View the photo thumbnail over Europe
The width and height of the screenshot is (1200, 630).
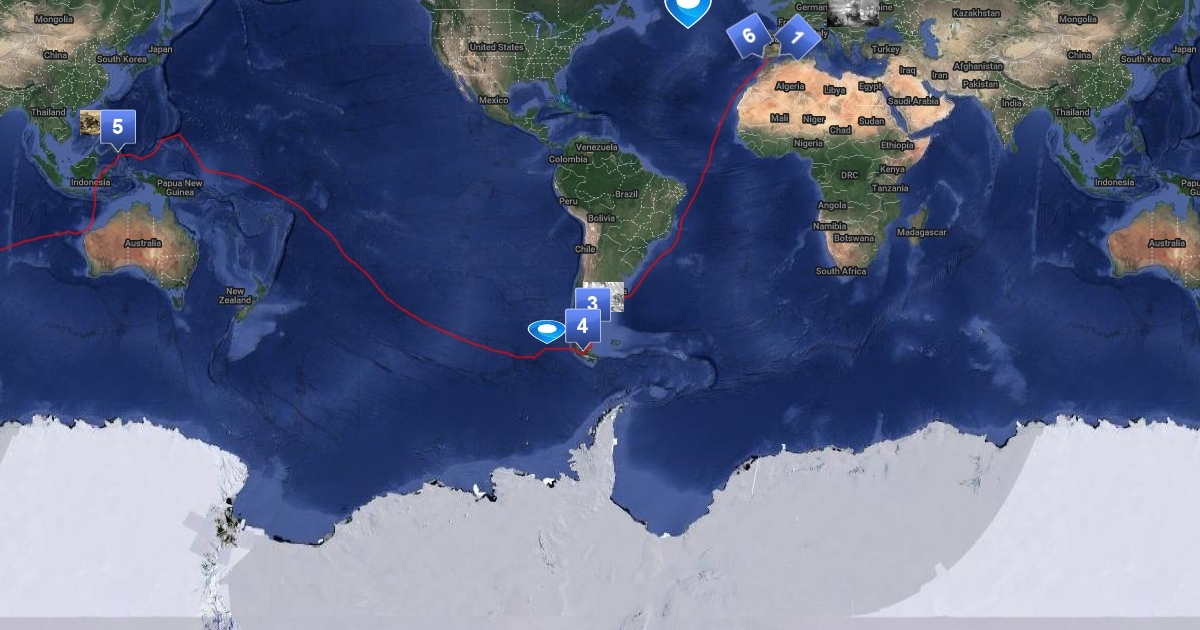(x=853, y=11)
